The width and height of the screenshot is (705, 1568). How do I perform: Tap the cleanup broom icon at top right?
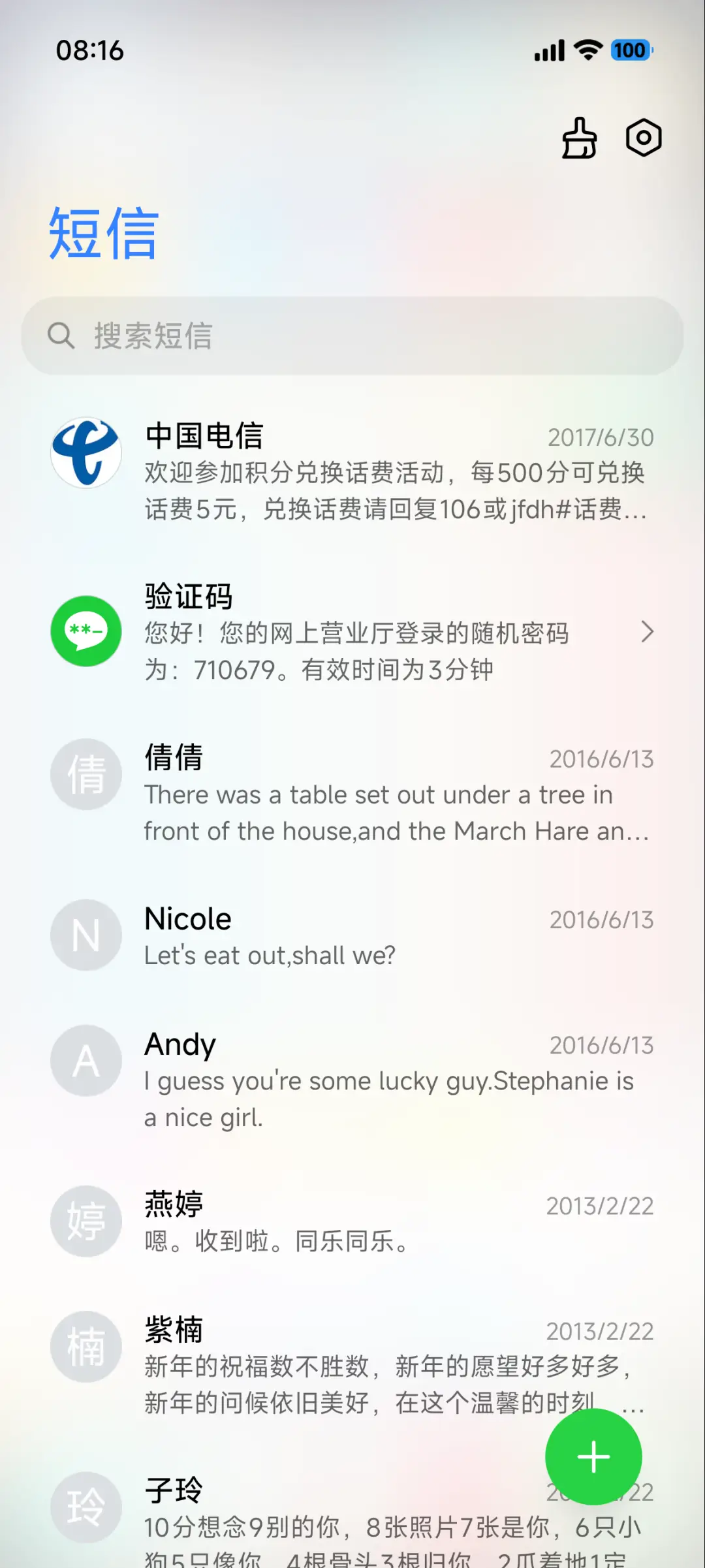pos(578,138)
